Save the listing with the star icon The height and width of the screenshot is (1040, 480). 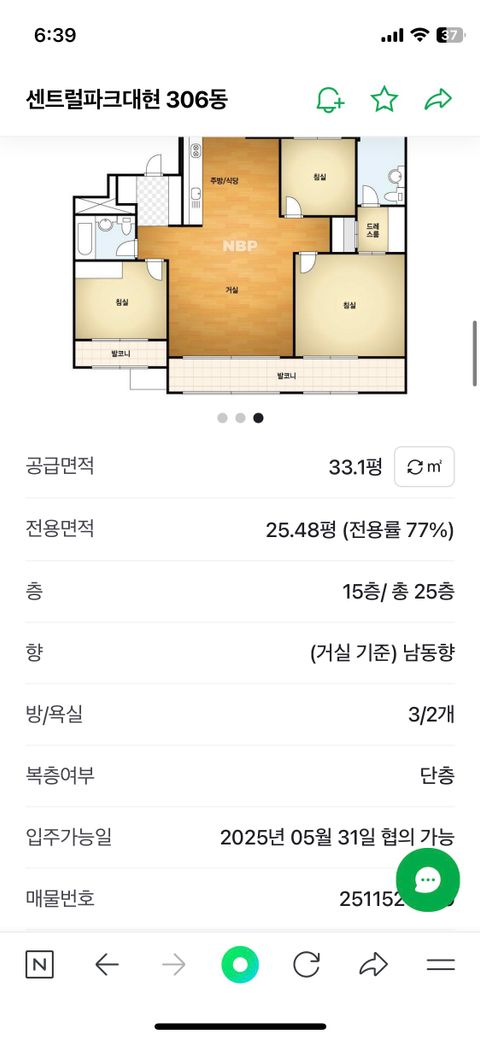point(384,100)
